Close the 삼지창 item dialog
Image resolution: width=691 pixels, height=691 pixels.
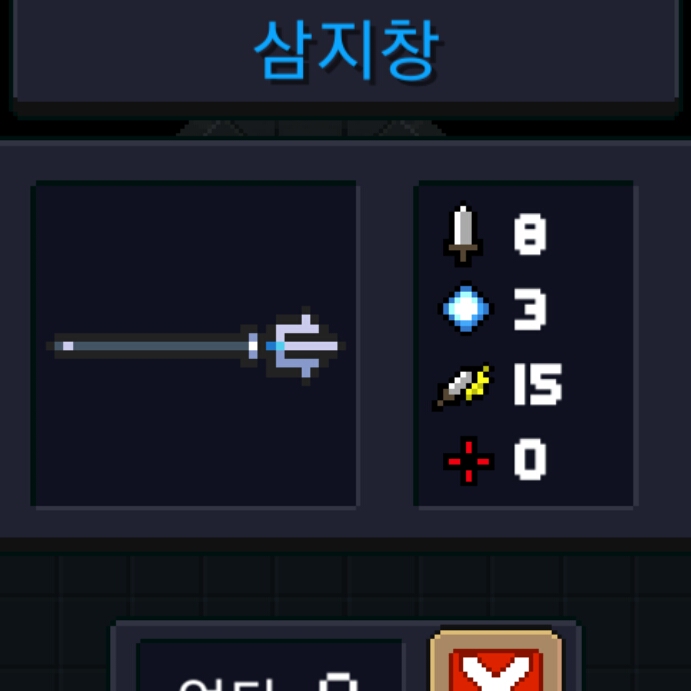pos(495,667)
